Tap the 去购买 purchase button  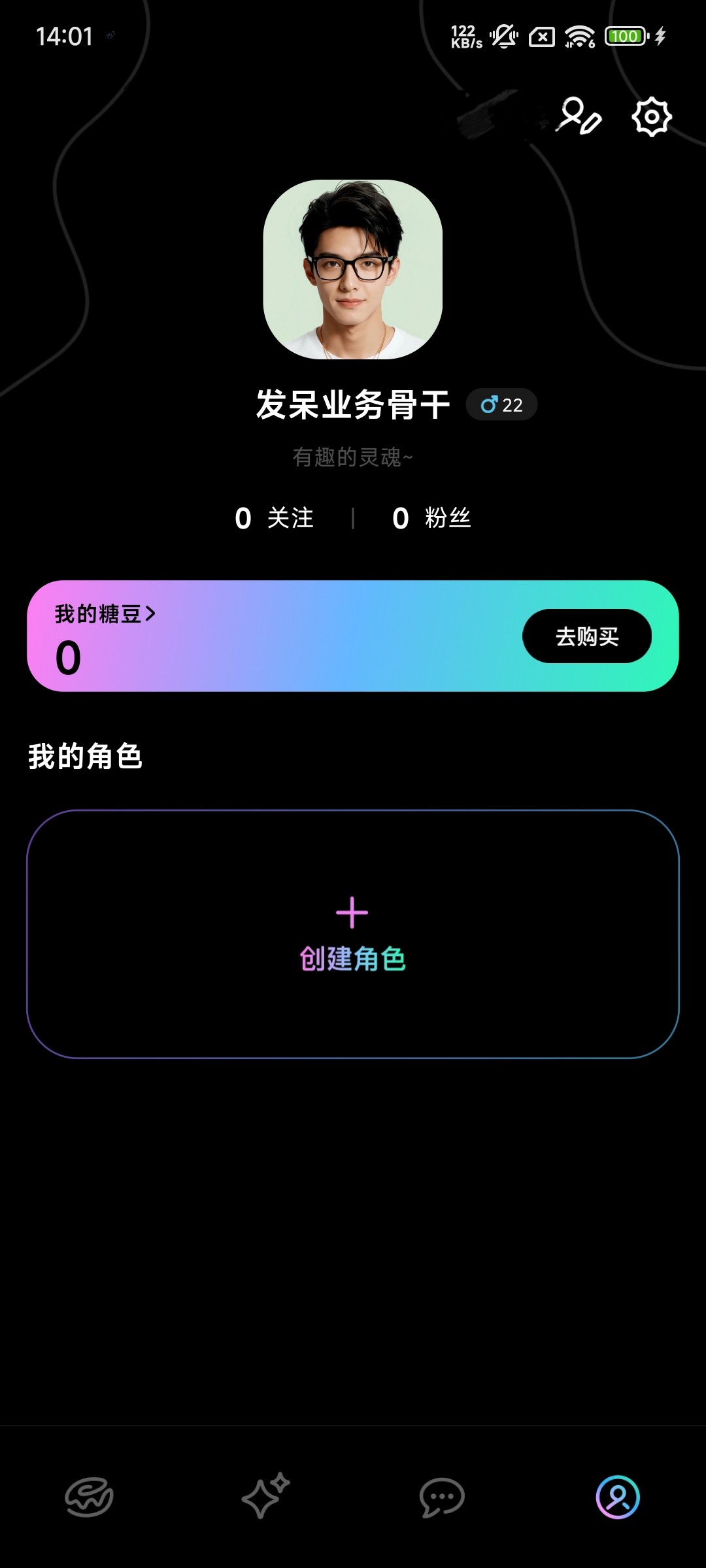click(x=586, y=637)
